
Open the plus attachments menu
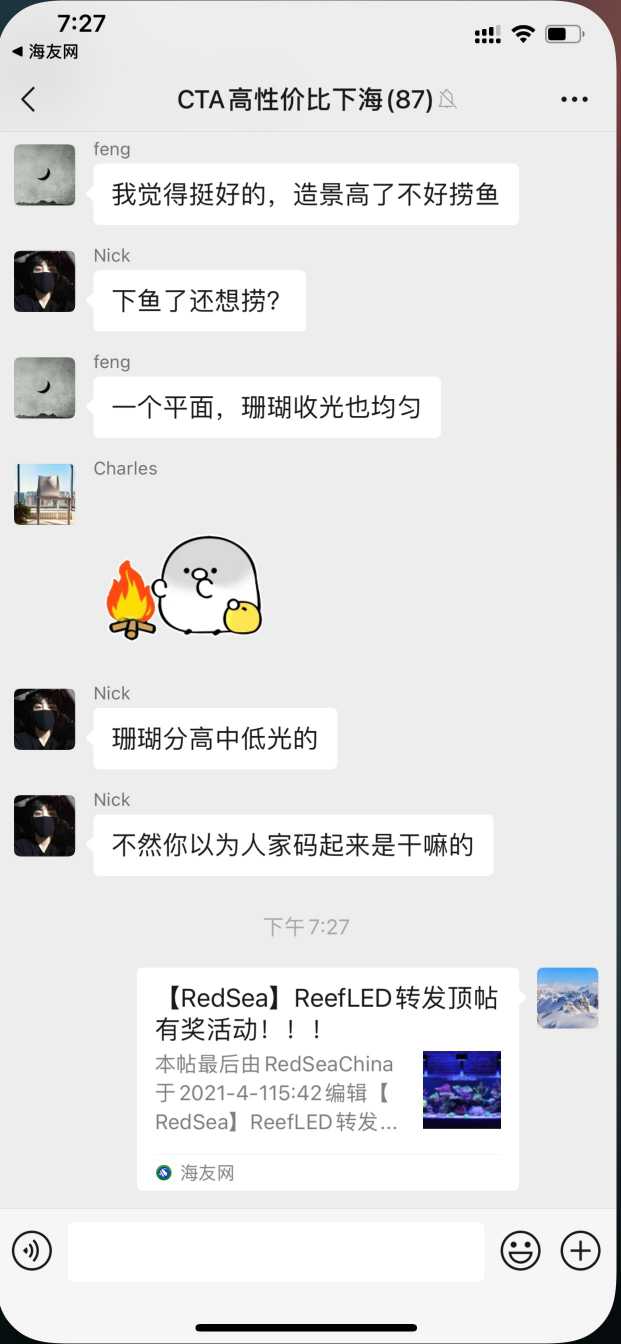[x=580, y=1251]
